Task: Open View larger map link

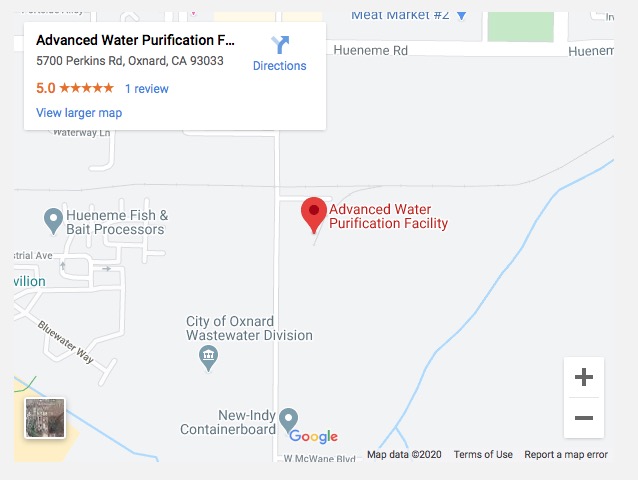Action: point(79,113)
